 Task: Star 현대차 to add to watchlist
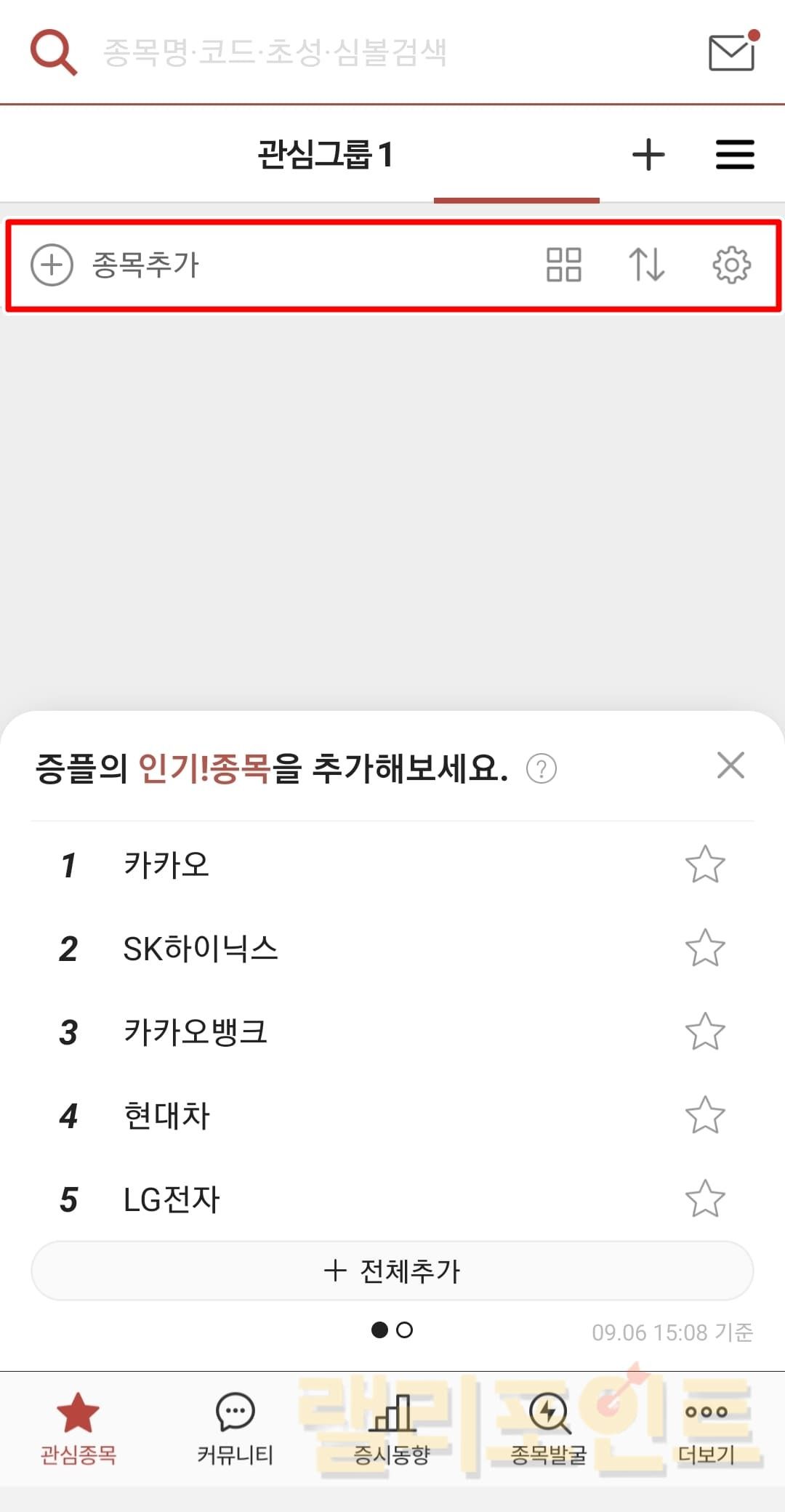pyautogui.click(x=705, y=1115)
